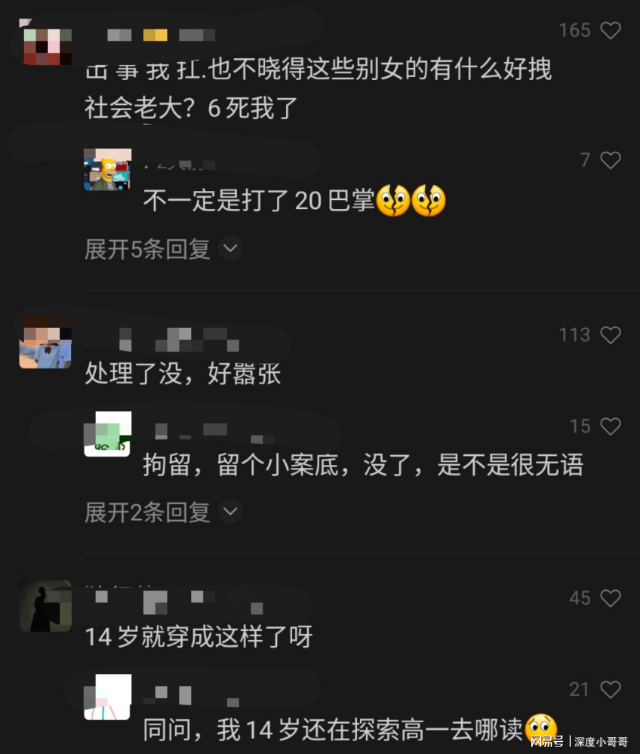Viewport: 640px width, 754px height.
Task: Like the comment 处理了没,好嚣张
Action: (x=610, y=335)
